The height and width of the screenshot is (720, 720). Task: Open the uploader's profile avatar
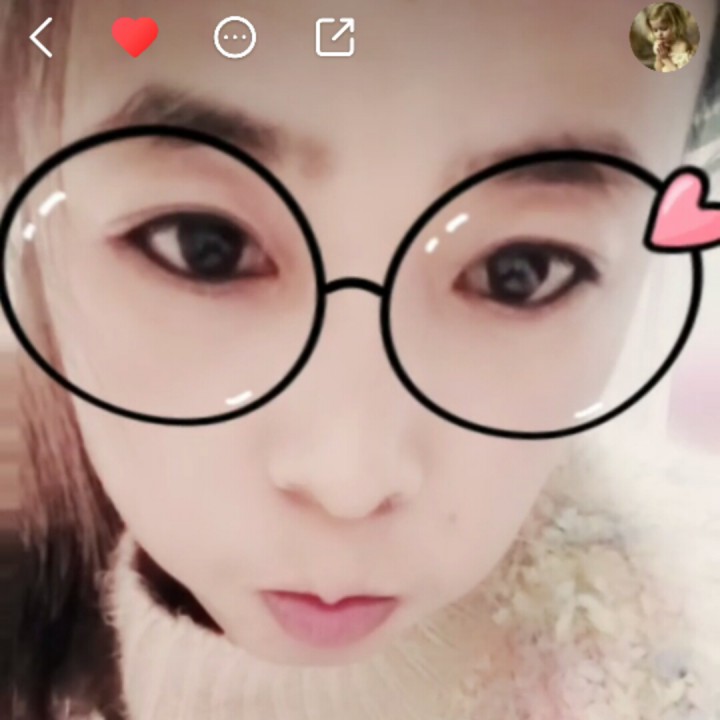(x=664, y=37)
